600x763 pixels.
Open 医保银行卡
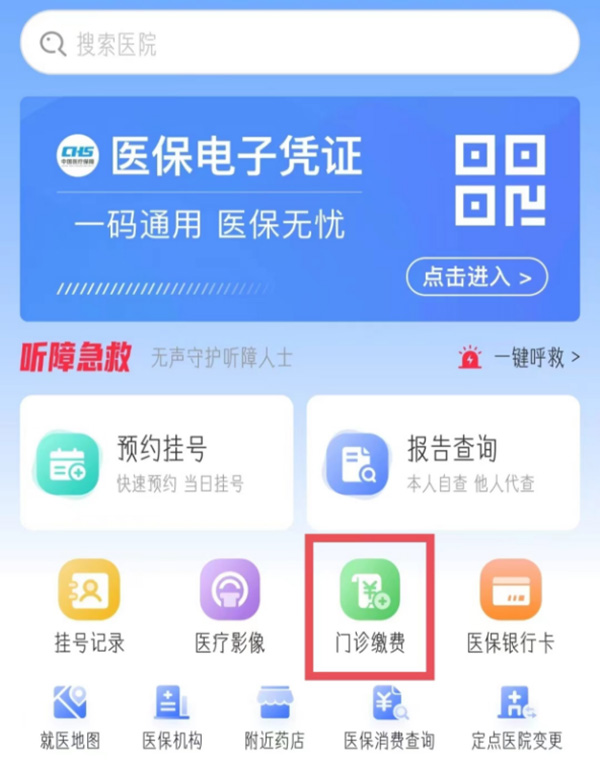click(x=511, y=605)
